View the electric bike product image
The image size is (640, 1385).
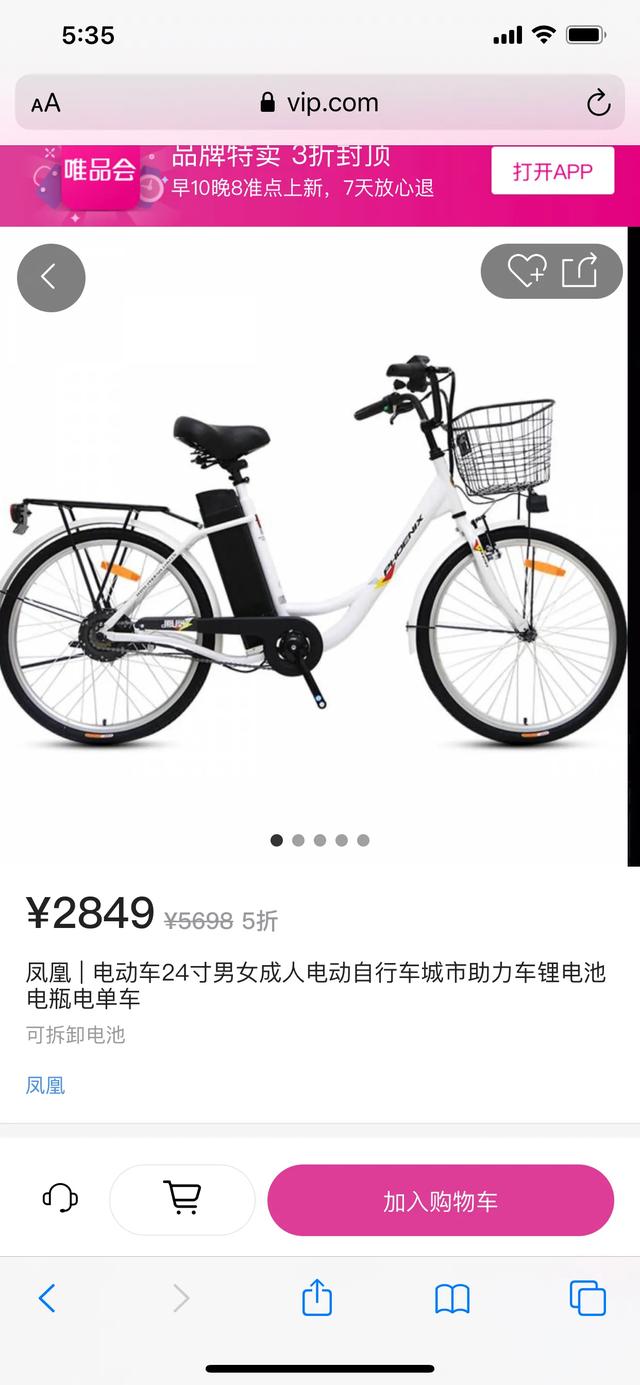tap(315, 550)
